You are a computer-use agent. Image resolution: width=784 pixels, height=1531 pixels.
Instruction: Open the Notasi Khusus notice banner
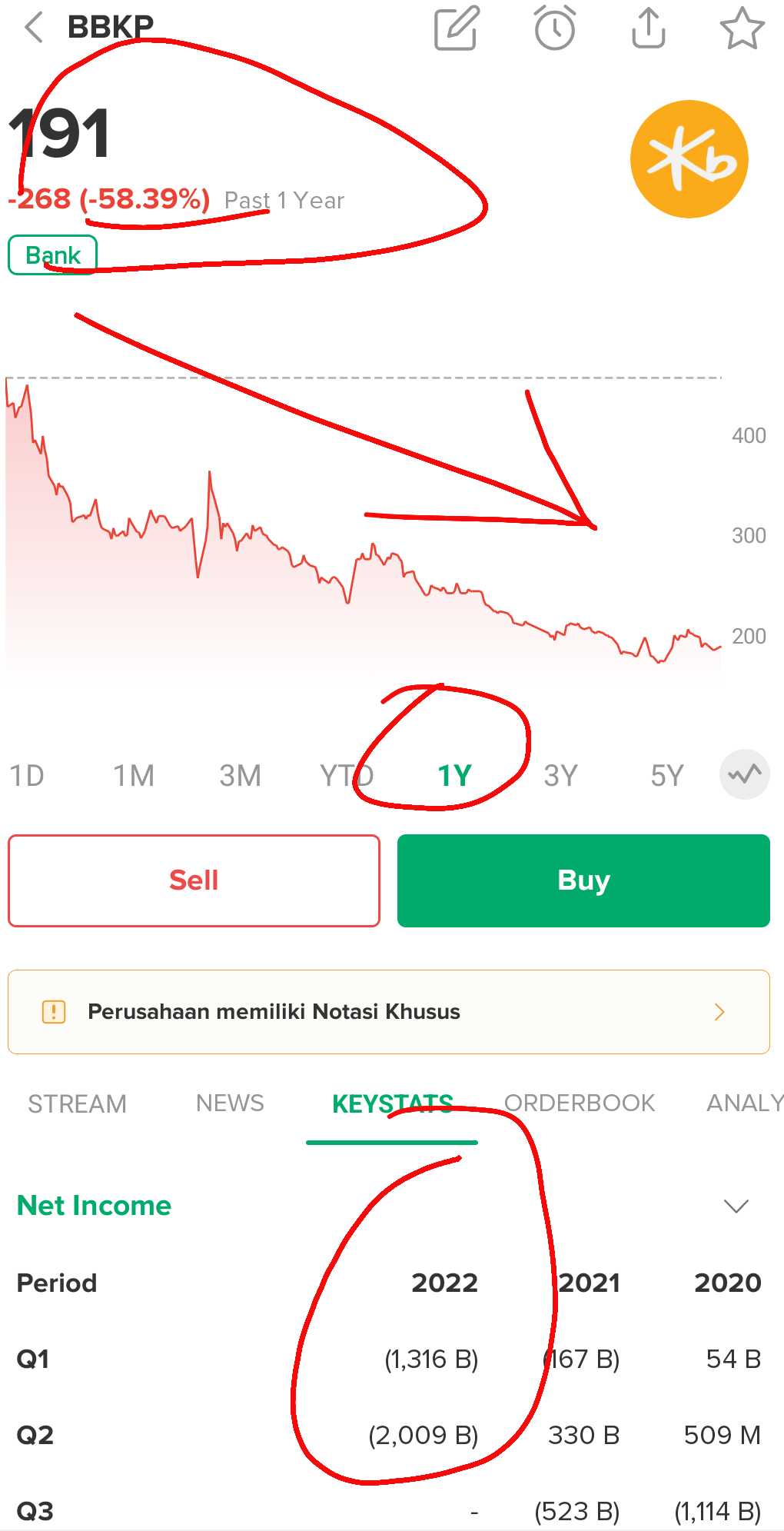[388, 1011]
